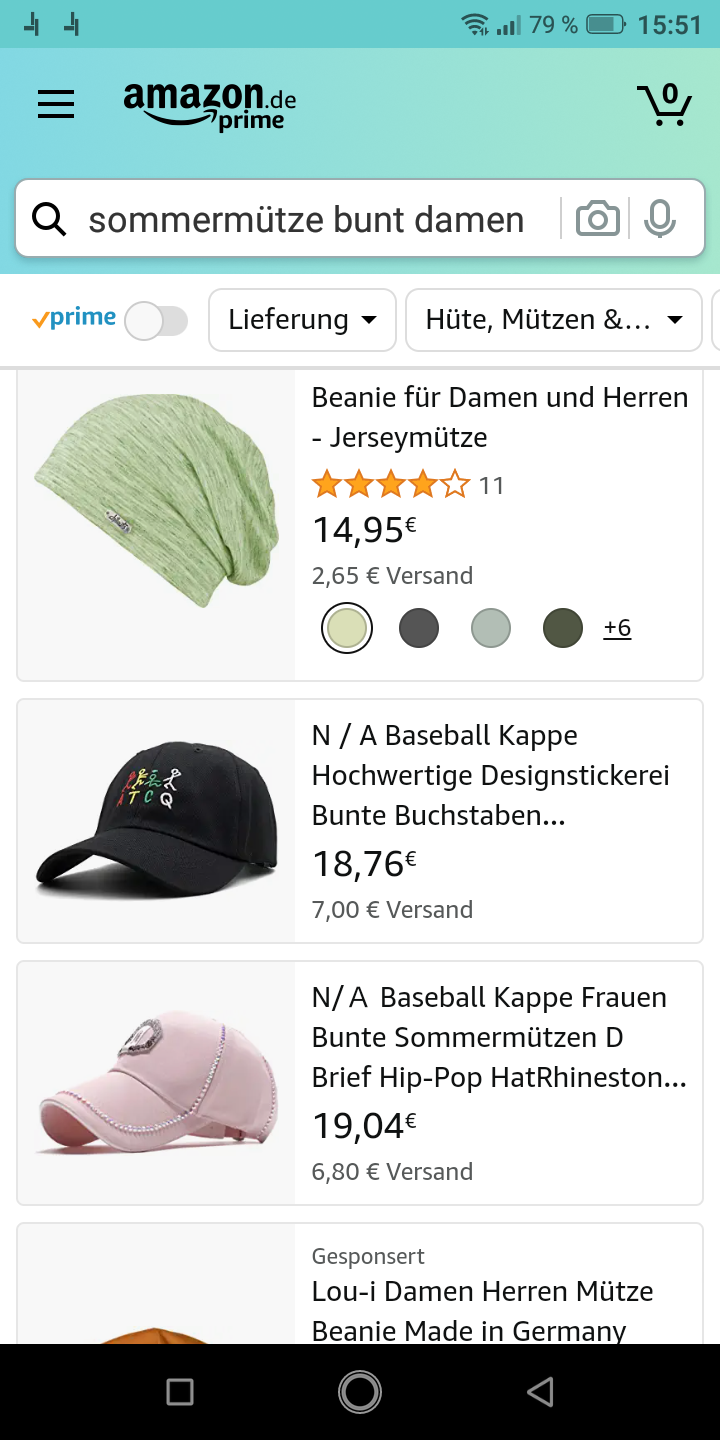Select the olive green beanie color
The width and height of the screenshot is (720, 1440).
coord(563,629)
